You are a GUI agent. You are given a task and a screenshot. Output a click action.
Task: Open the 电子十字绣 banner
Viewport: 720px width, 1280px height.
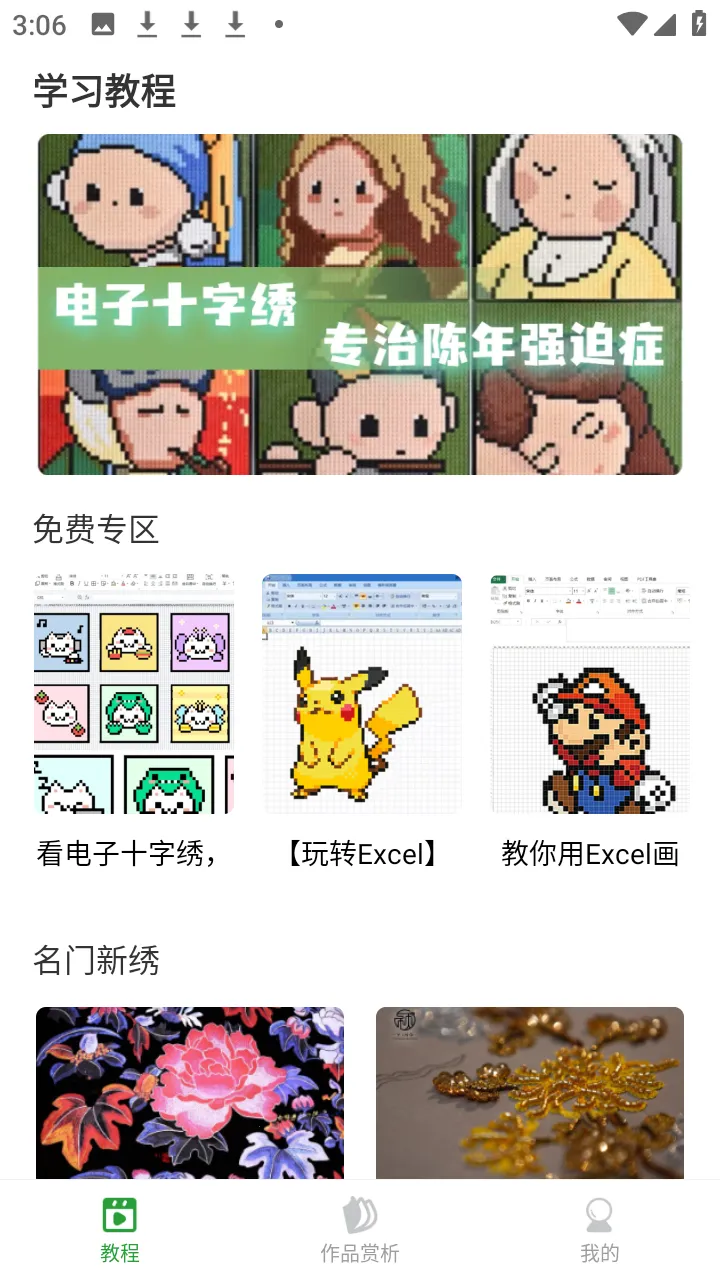point(360,304)
